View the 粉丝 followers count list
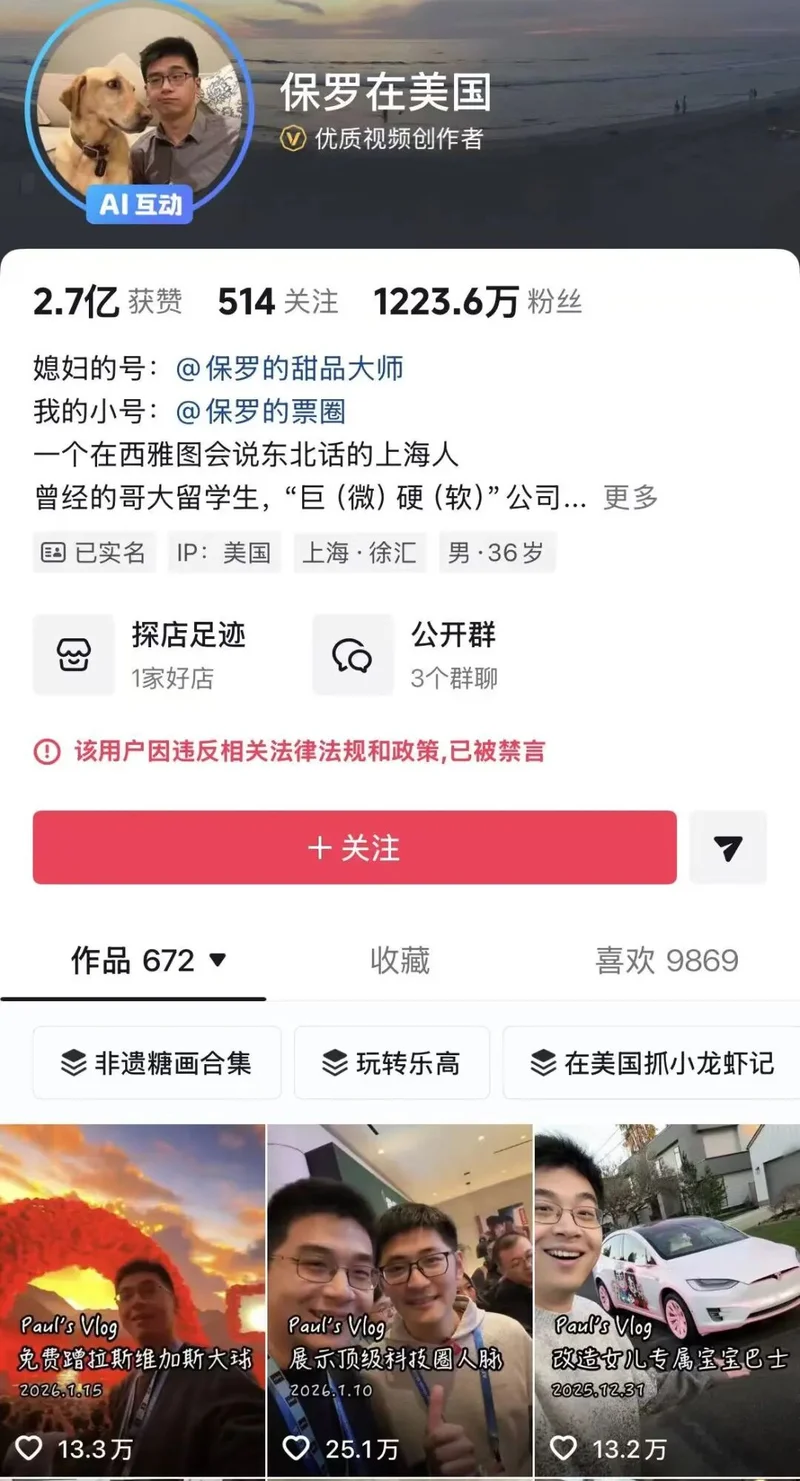800x1481 pixels. pyautogui.click(x=478, y=302)
